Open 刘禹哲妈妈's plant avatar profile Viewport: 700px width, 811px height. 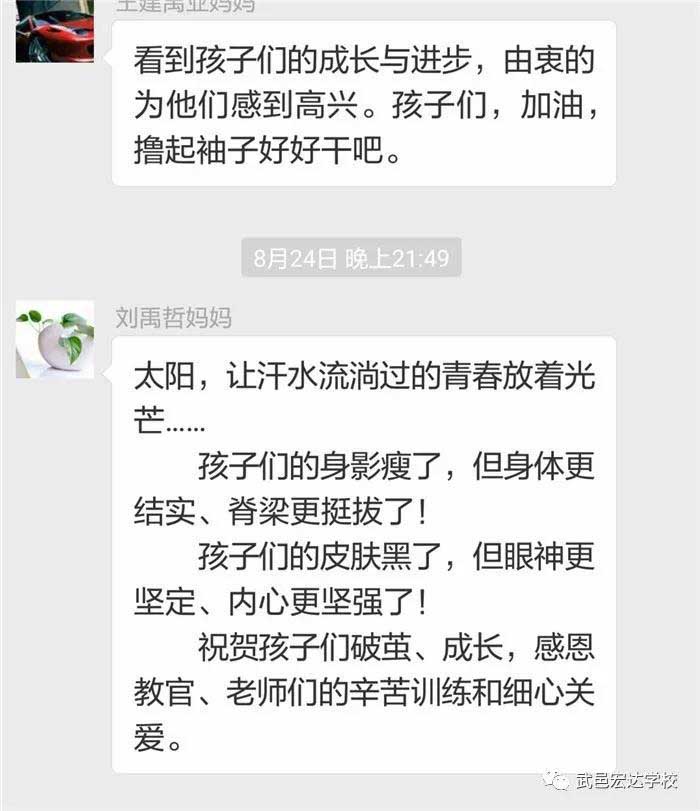pos(55,340)
